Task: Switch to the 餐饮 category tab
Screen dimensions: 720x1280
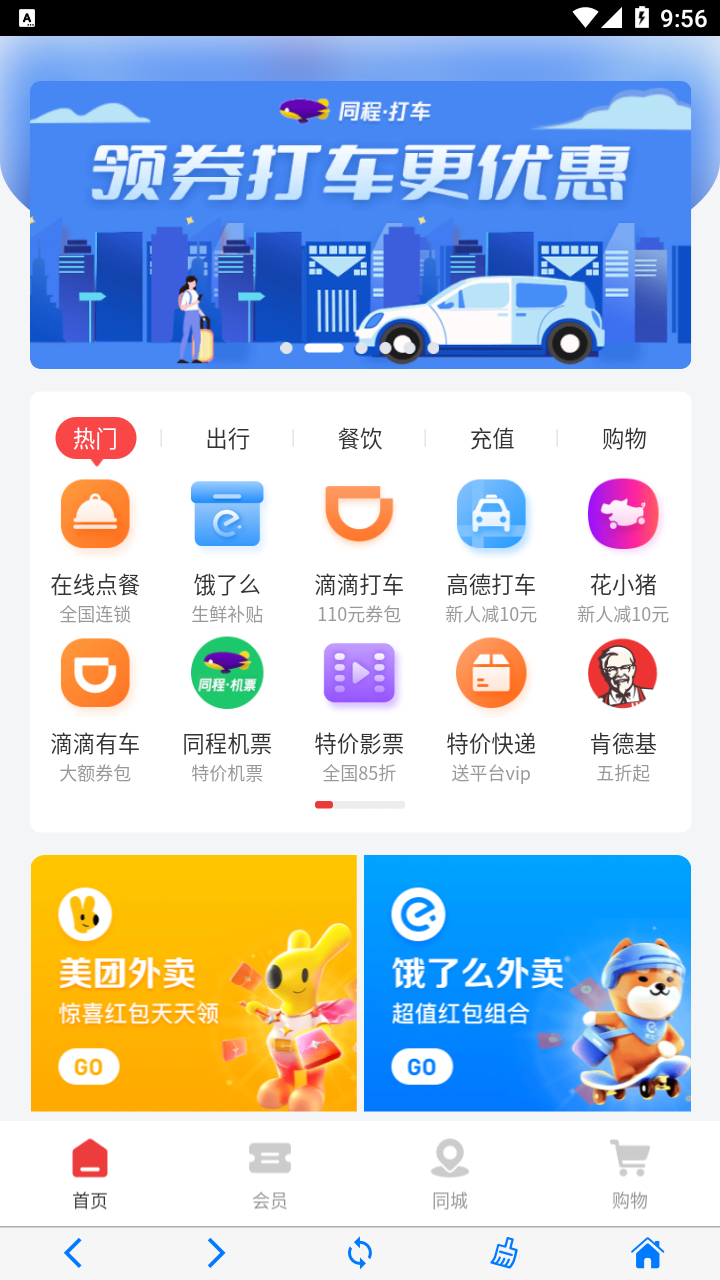Action: coord(359,438)
